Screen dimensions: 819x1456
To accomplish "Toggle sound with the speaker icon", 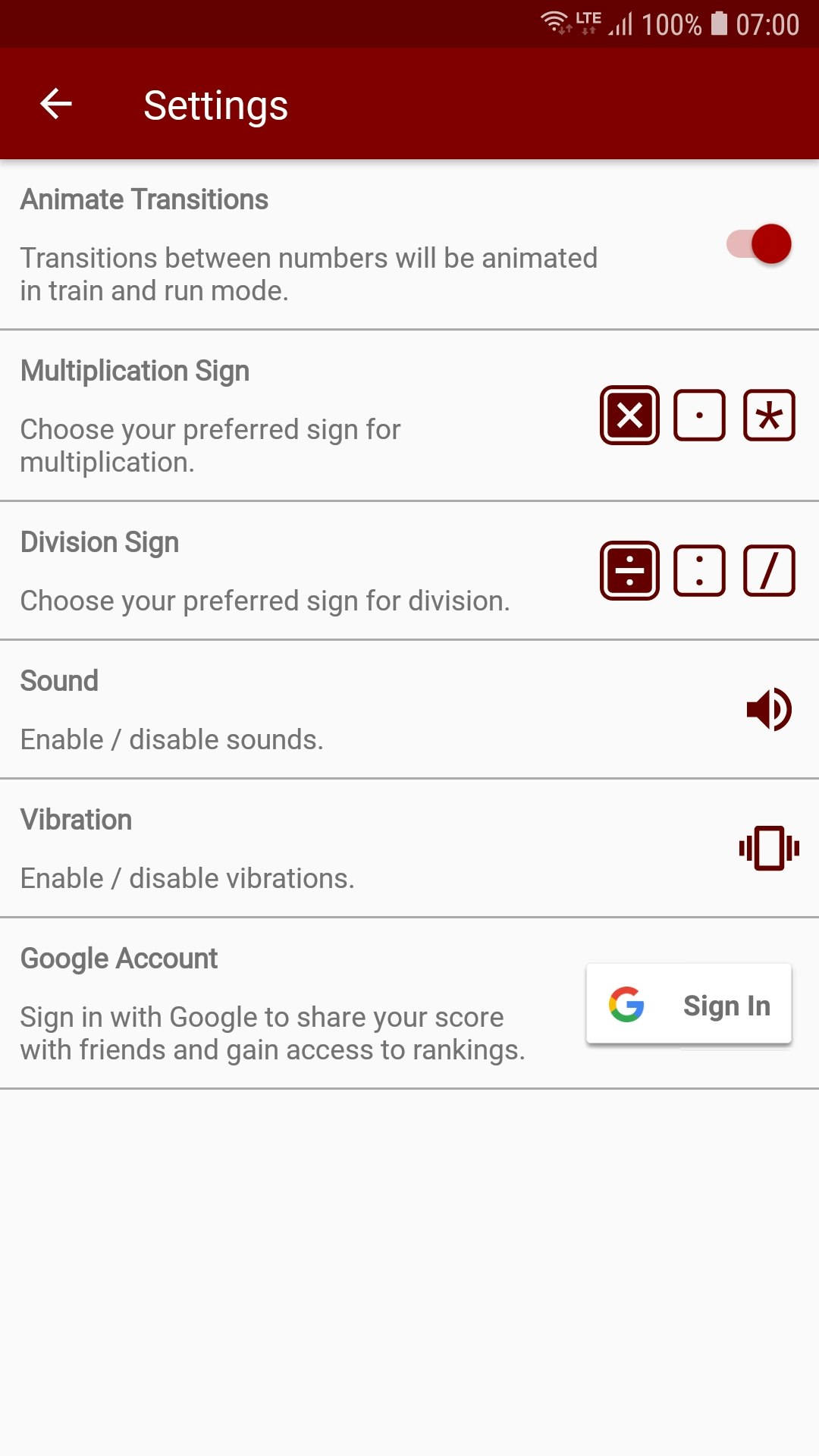I will [769, 710].
